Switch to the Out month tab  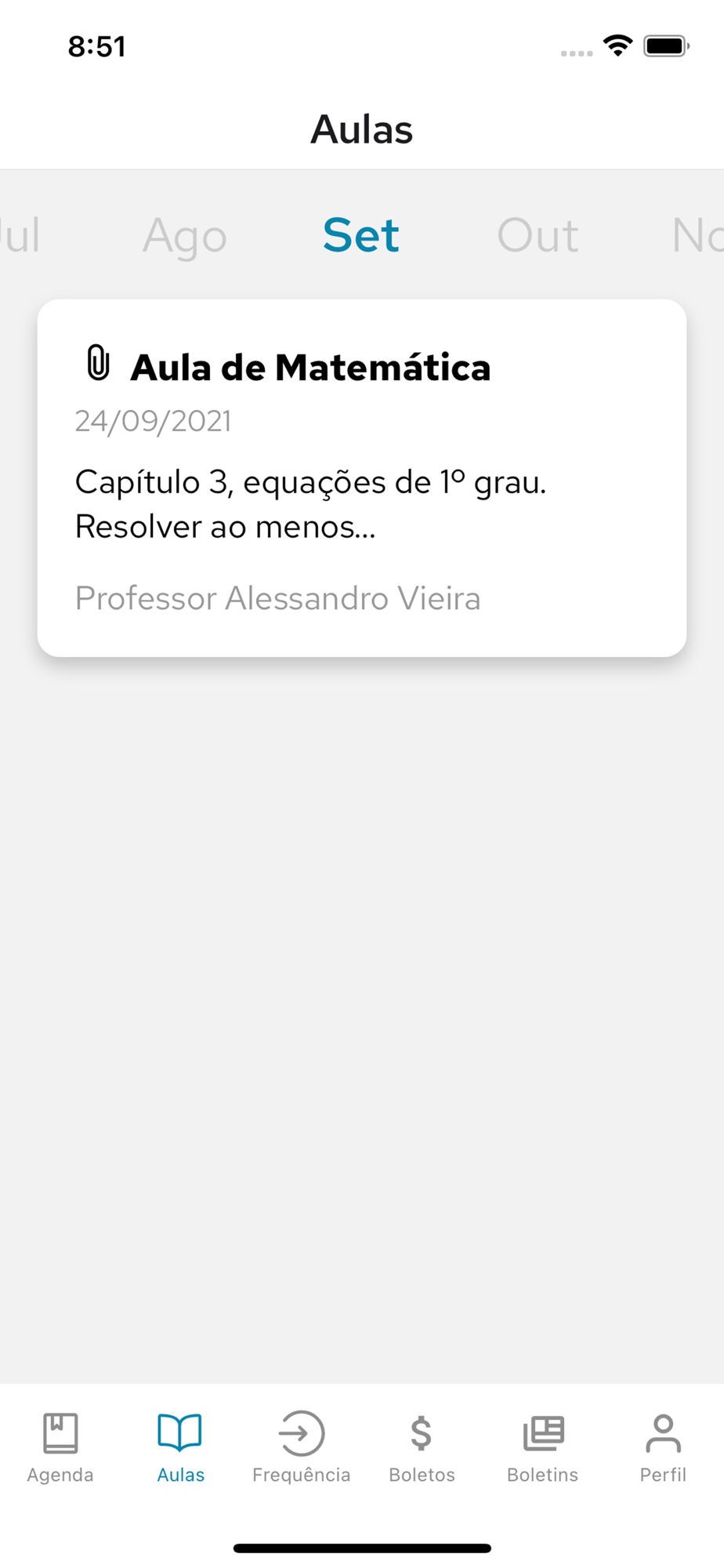click(538, 235)
